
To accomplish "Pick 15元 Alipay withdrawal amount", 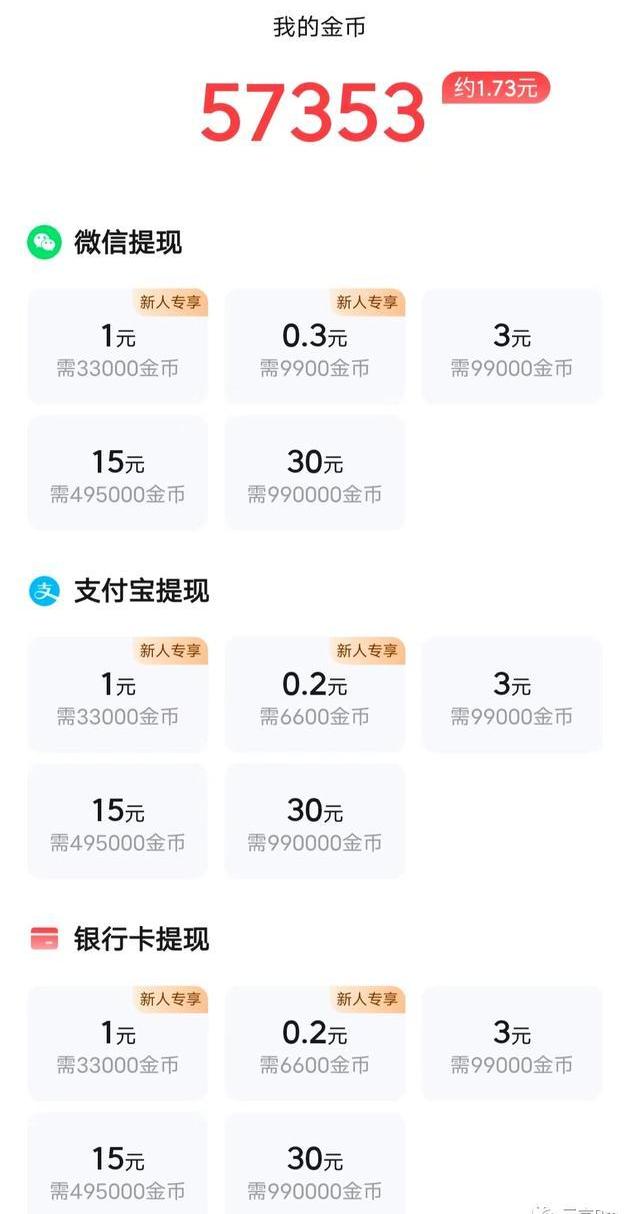I will point(117,821).
